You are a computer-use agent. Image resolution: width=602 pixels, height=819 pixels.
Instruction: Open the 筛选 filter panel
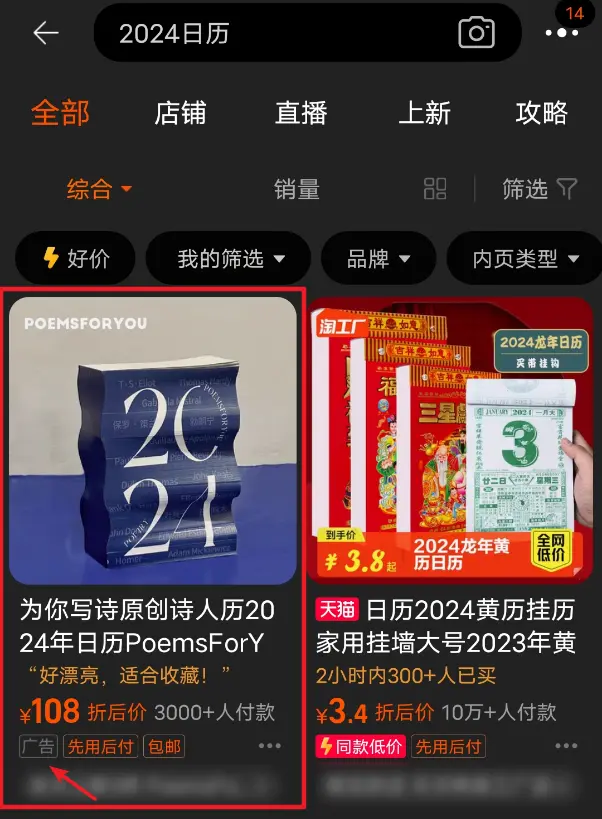pyautogui.click(x=539, y=188)
